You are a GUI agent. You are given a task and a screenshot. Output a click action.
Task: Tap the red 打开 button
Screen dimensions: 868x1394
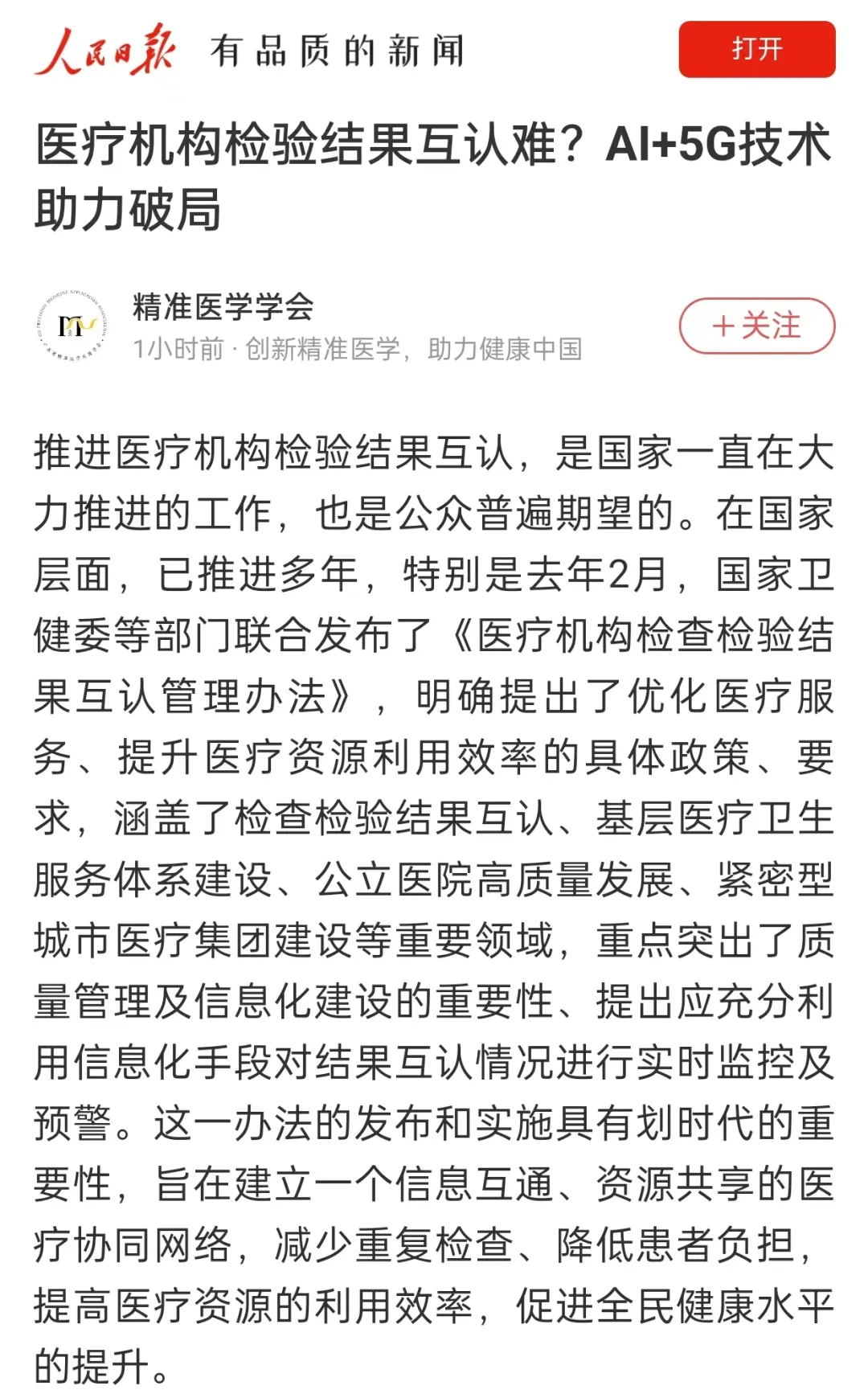pos(756,50)
